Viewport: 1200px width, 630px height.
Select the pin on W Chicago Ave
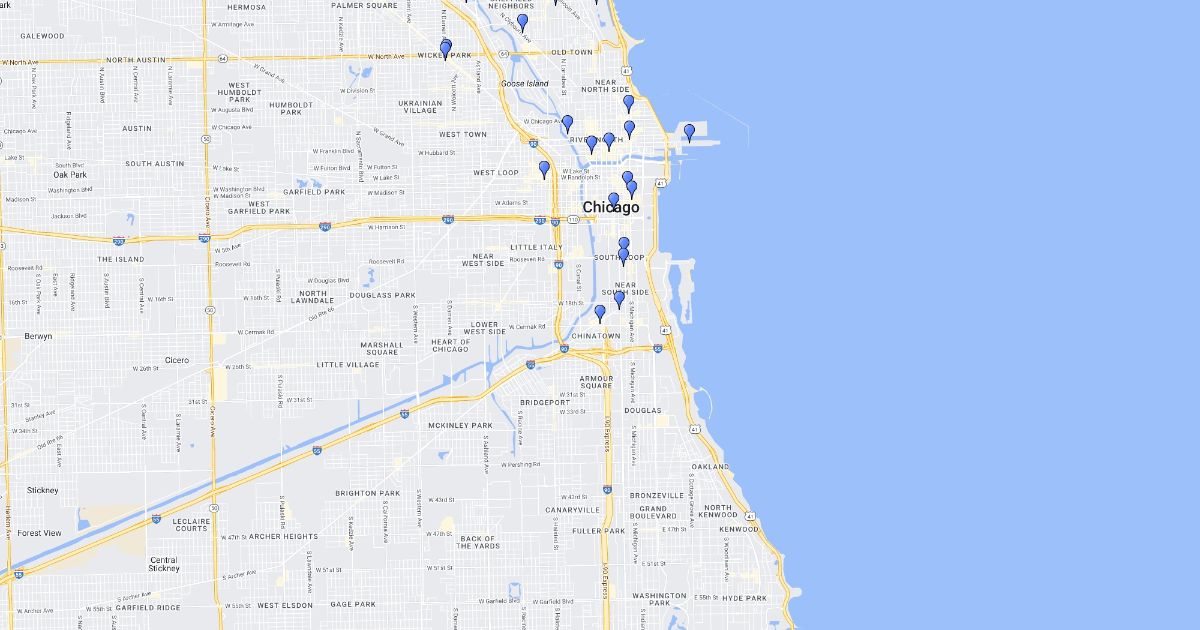tap(568, 124)
